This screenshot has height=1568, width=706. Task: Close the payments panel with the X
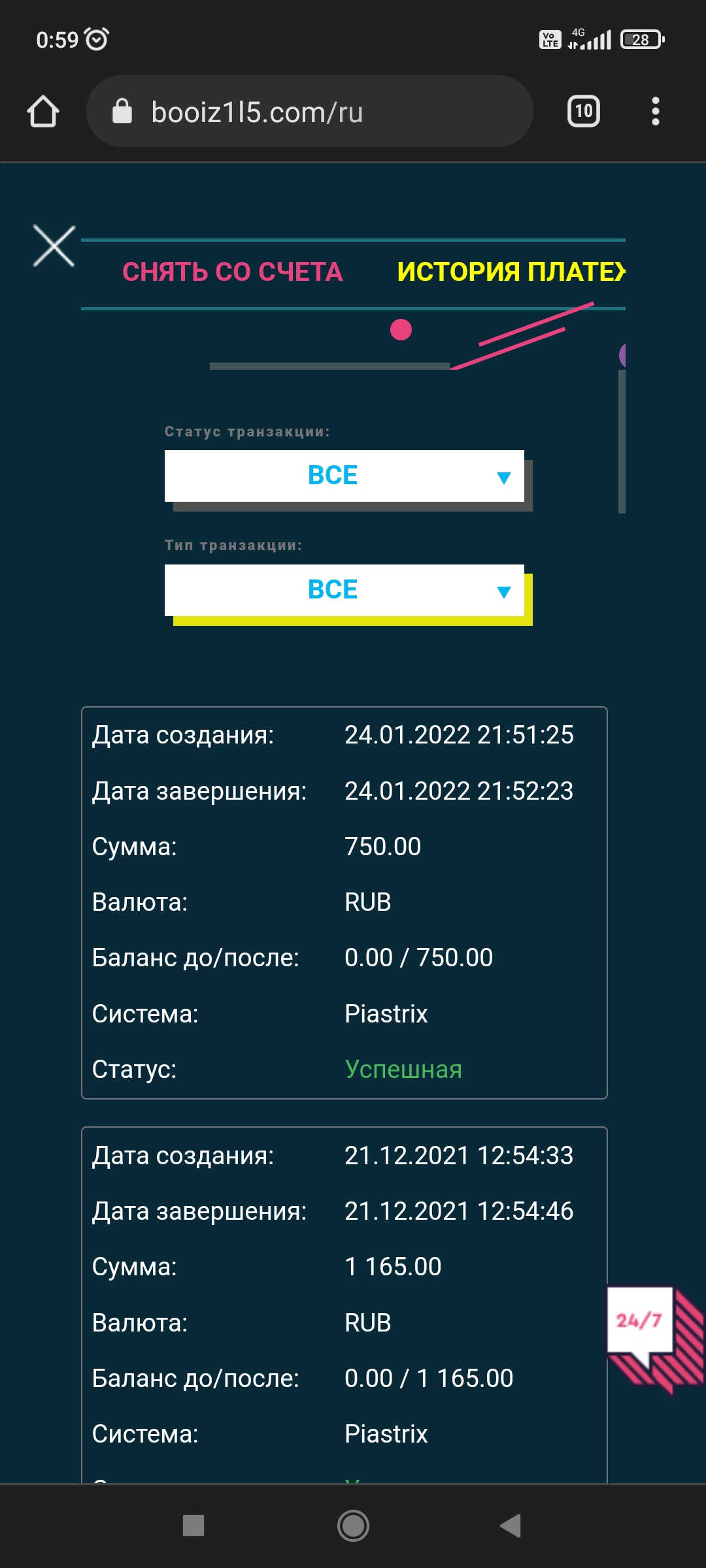click(54, 246)
